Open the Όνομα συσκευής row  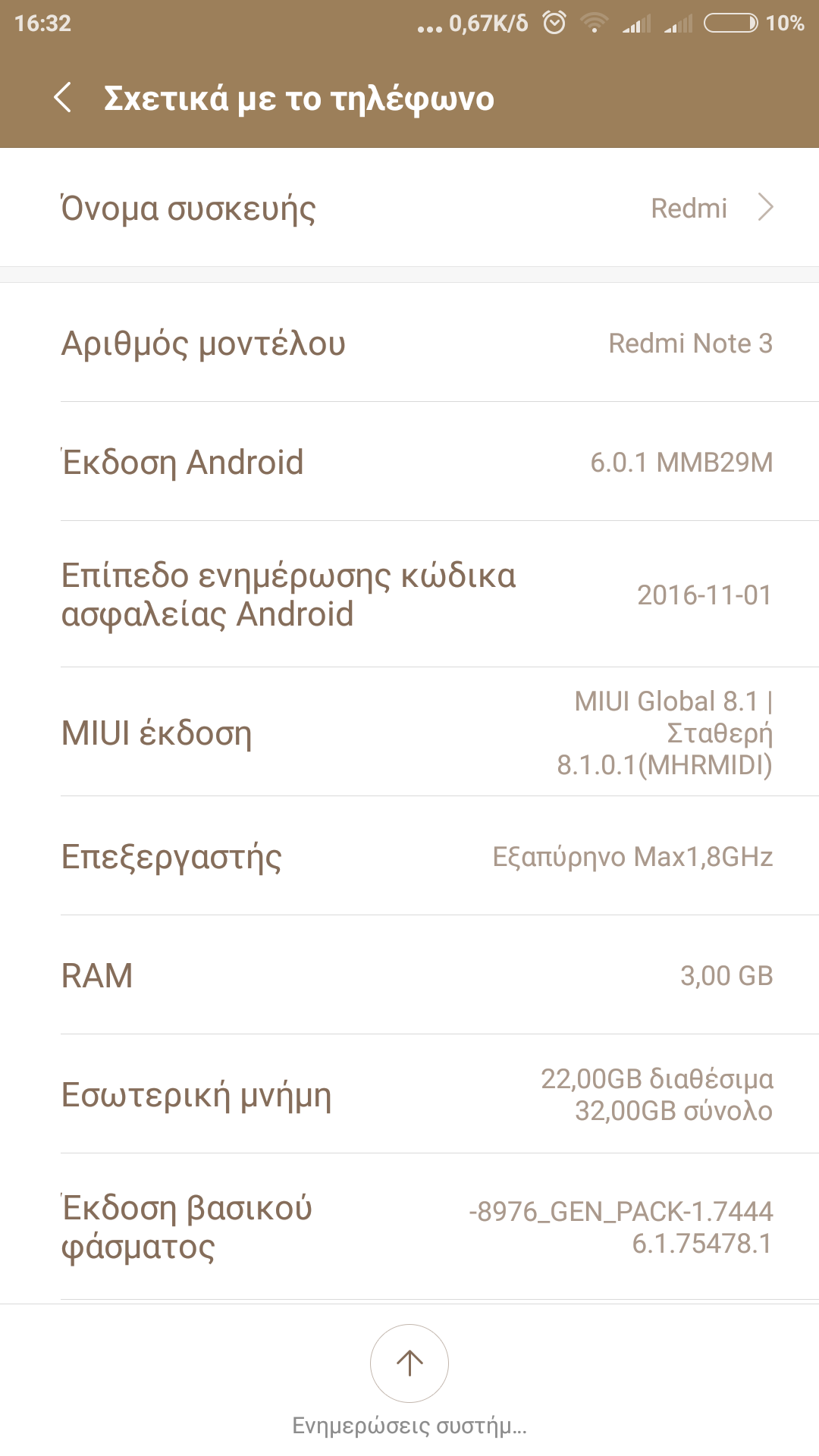point(409,208)
